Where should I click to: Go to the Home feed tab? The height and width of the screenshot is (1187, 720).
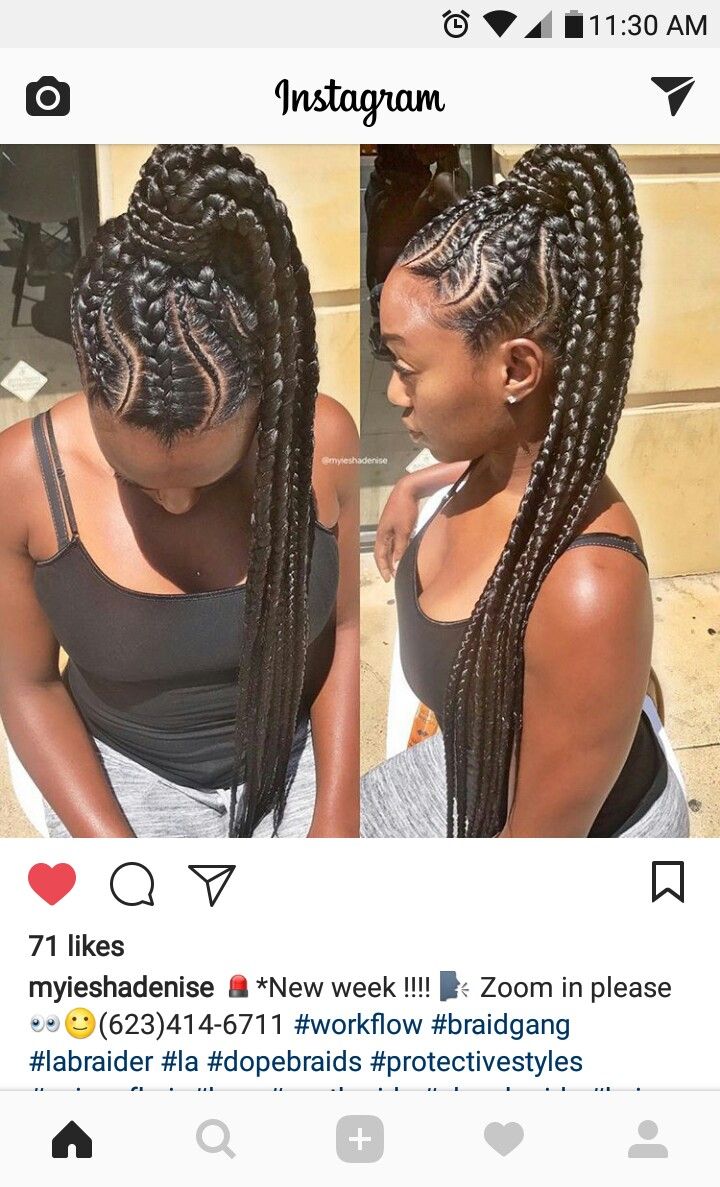(72, 1140)
